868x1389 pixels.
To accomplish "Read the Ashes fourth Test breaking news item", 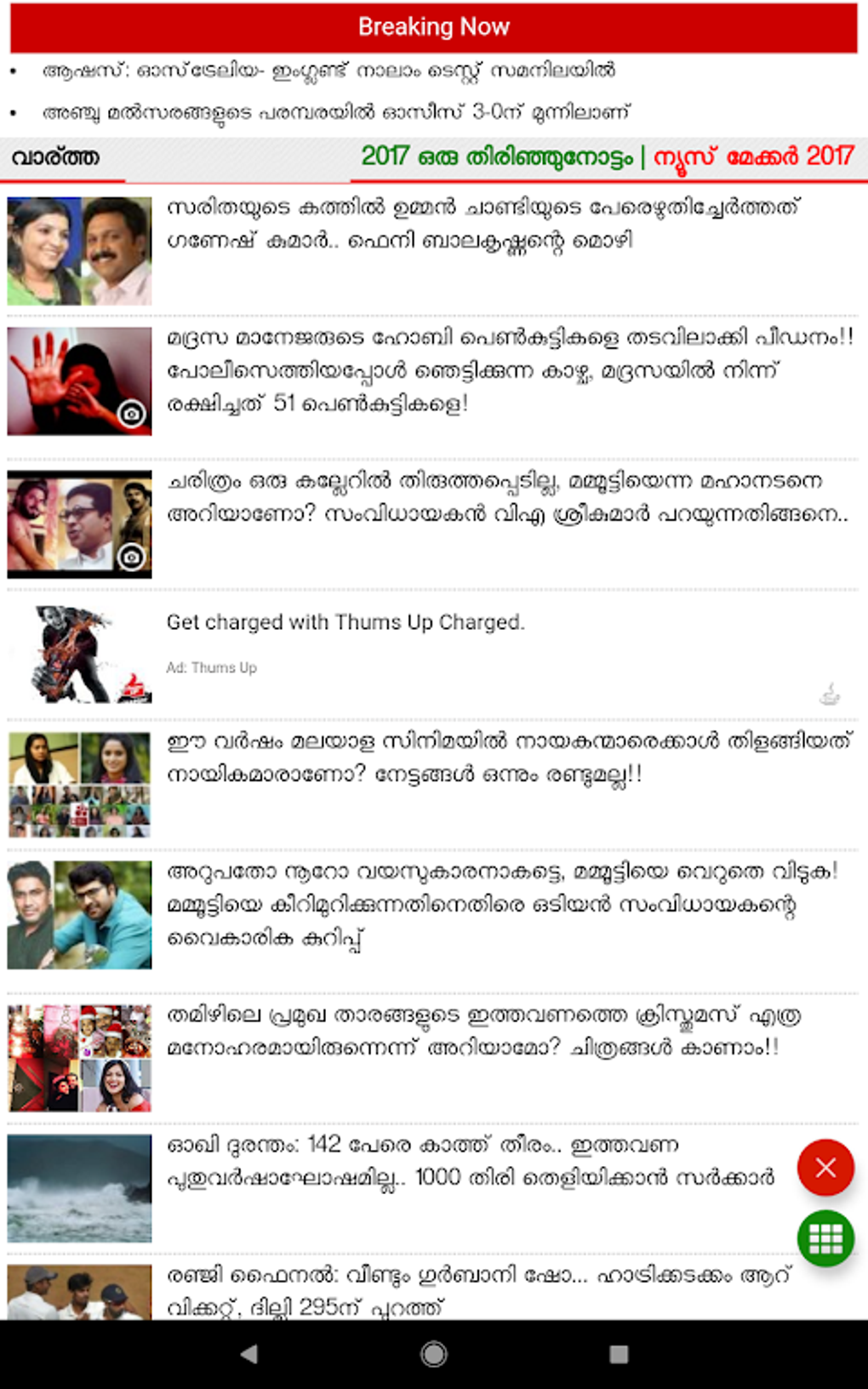I will [x=332, y=72].
